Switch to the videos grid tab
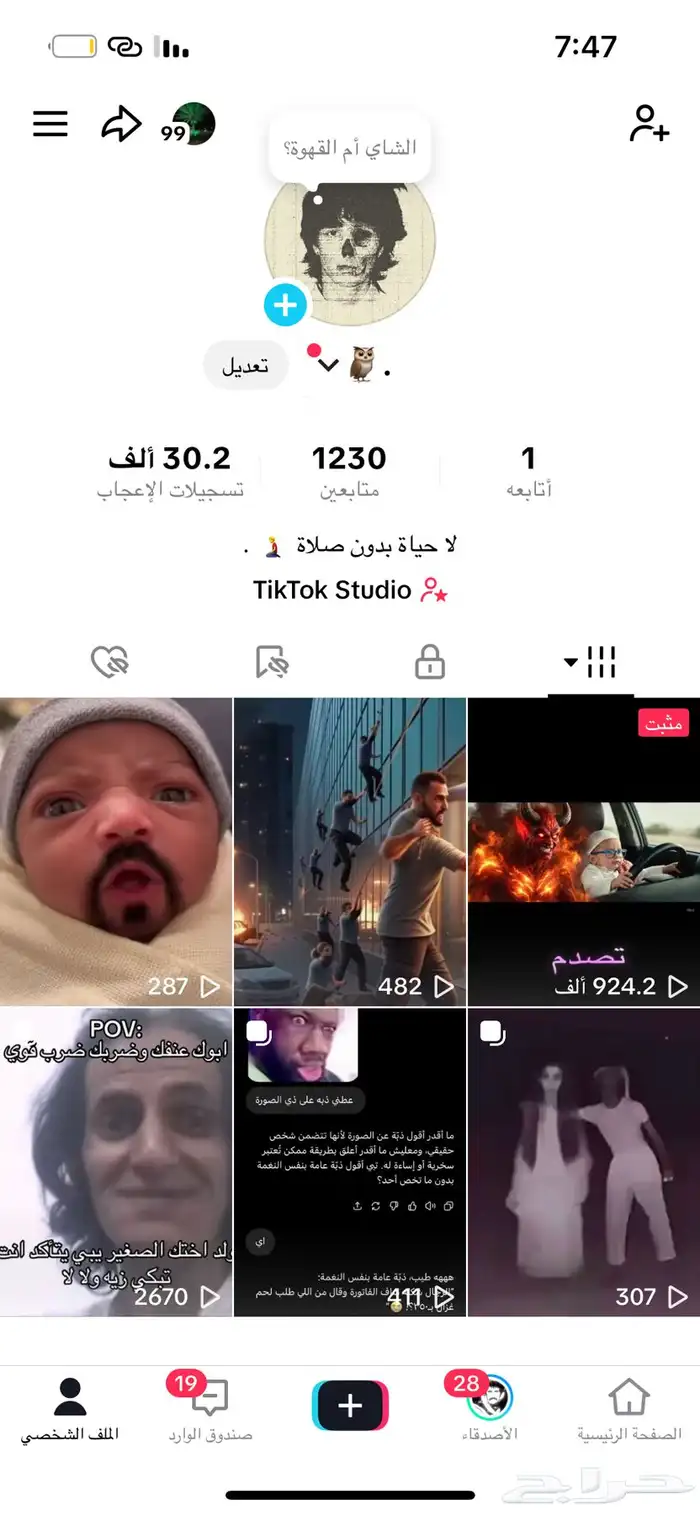This screenshot has width=700, height=1514. click(x=591, y=662)
